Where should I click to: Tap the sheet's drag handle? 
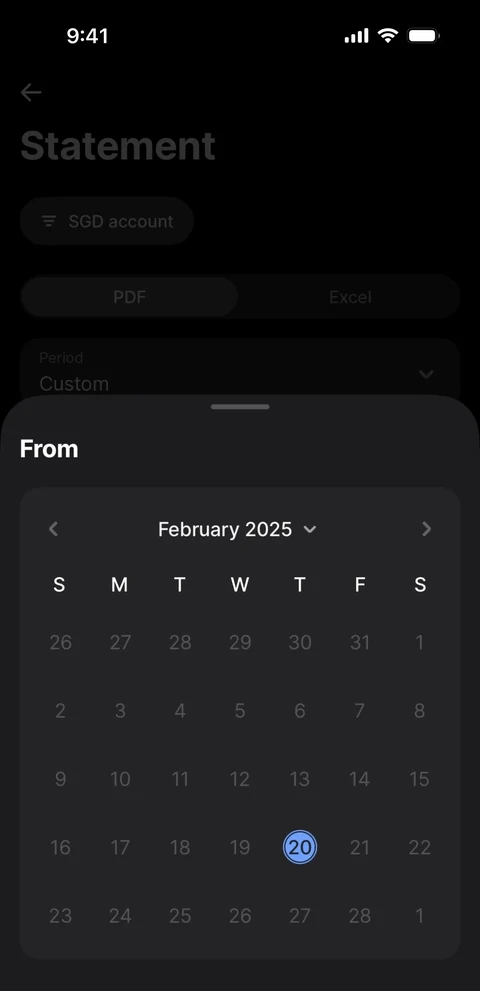click(240, 406)
